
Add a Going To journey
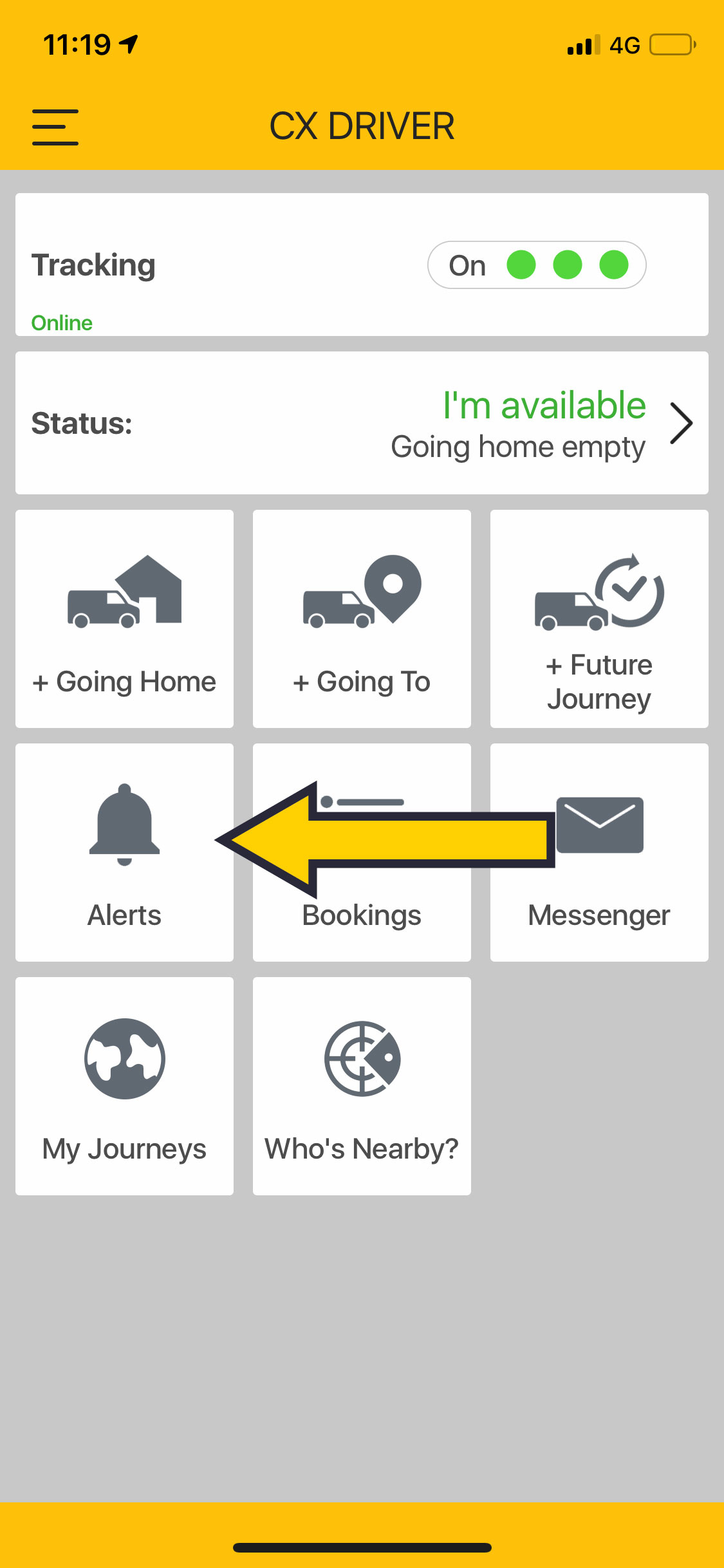(362, 619)
